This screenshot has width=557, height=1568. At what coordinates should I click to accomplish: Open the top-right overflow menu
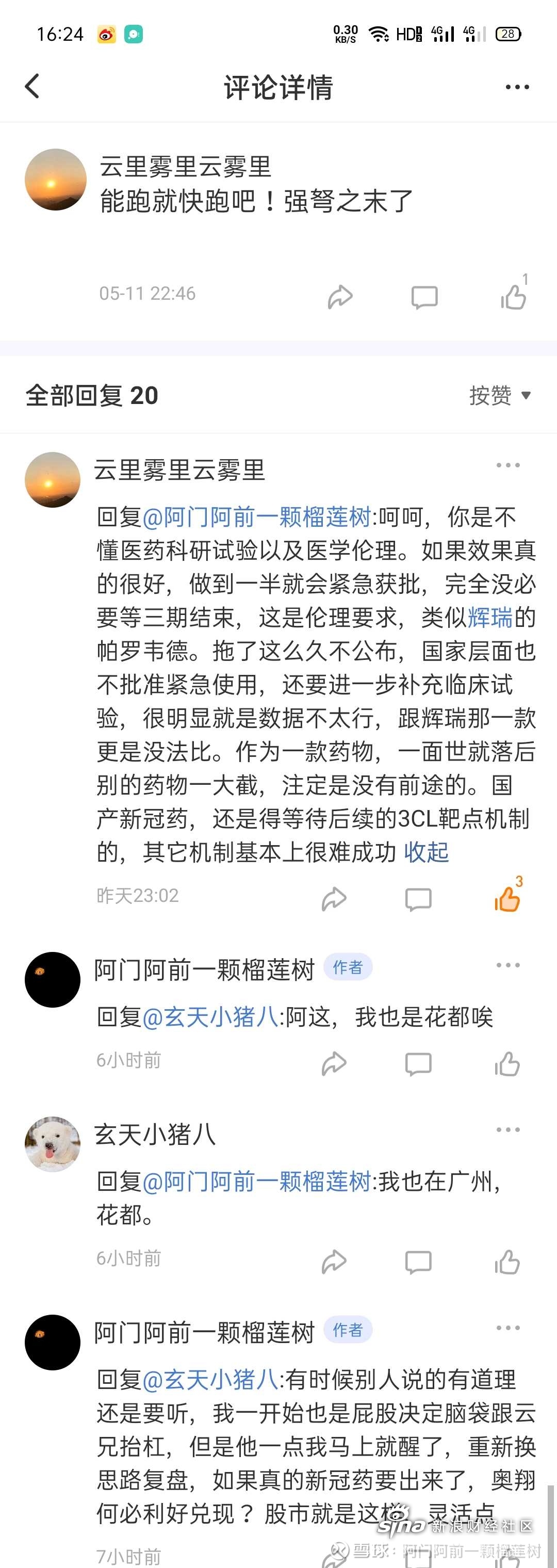coord(517,87)
